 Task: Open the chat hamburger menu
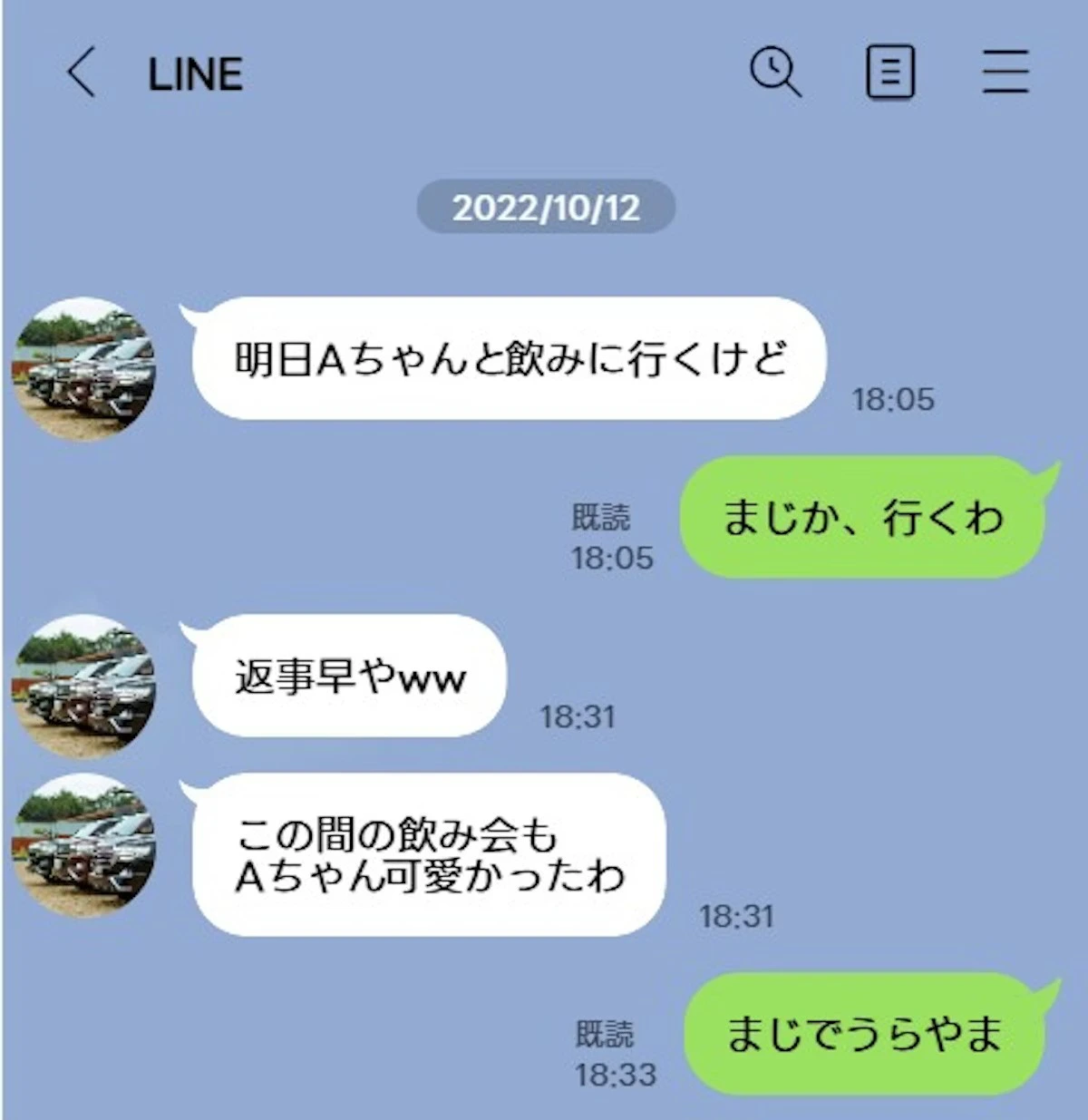(1005, 72)
